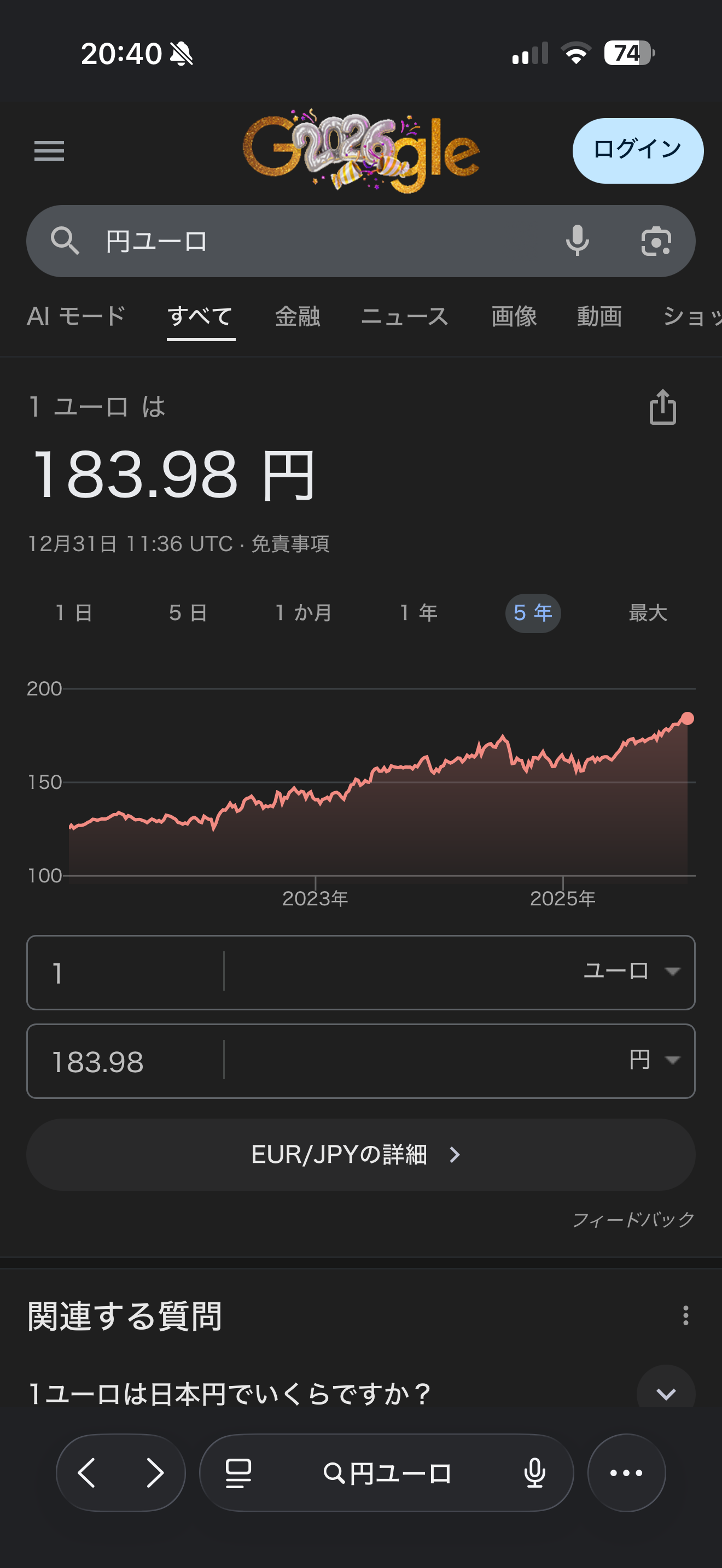Open the browser's three-dot menu

point(626,1473)
